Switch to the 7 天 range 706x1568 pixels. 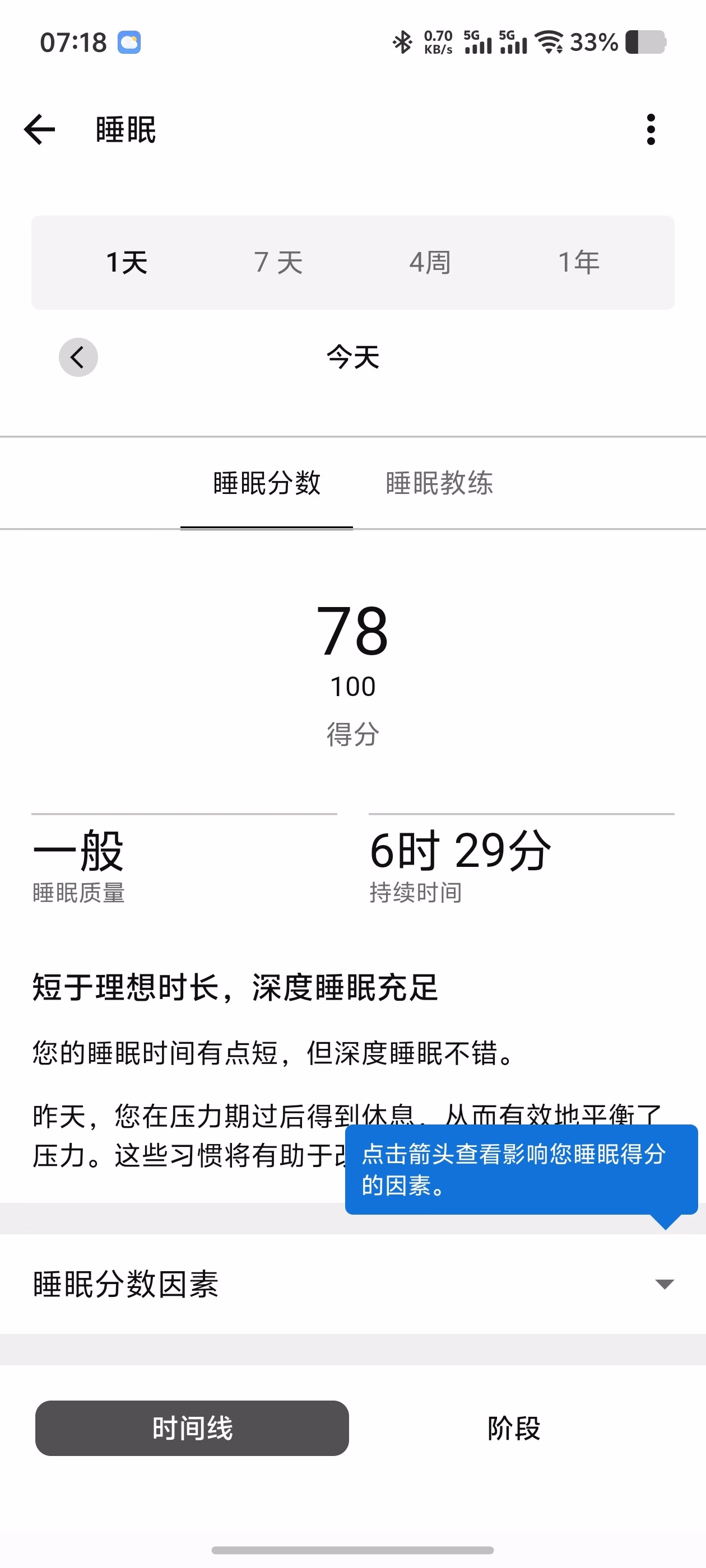pyautogui.click(x=278, y=262)
